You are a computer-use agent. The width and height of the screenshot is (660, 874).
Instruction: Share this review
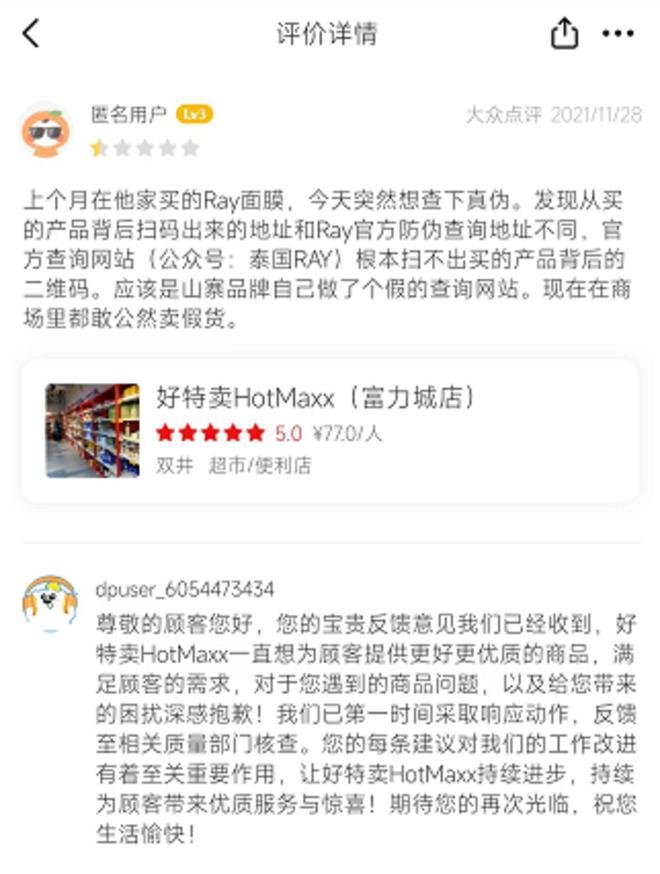(564, 33)
